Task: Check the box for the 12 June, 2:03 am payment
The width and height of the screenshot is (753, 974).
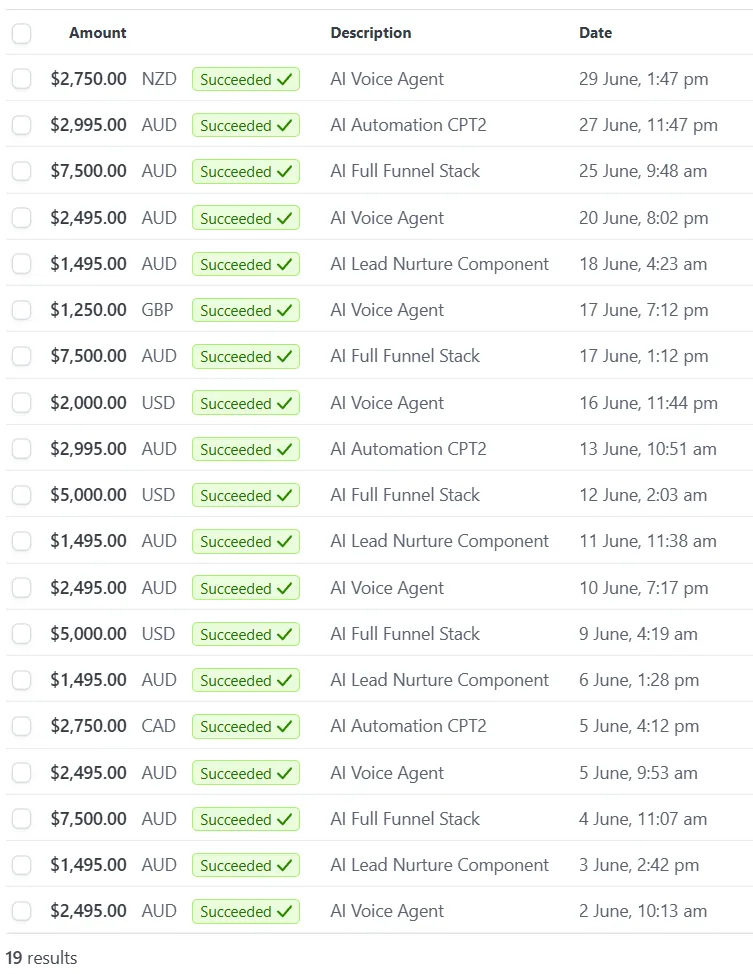Action: 21,495
